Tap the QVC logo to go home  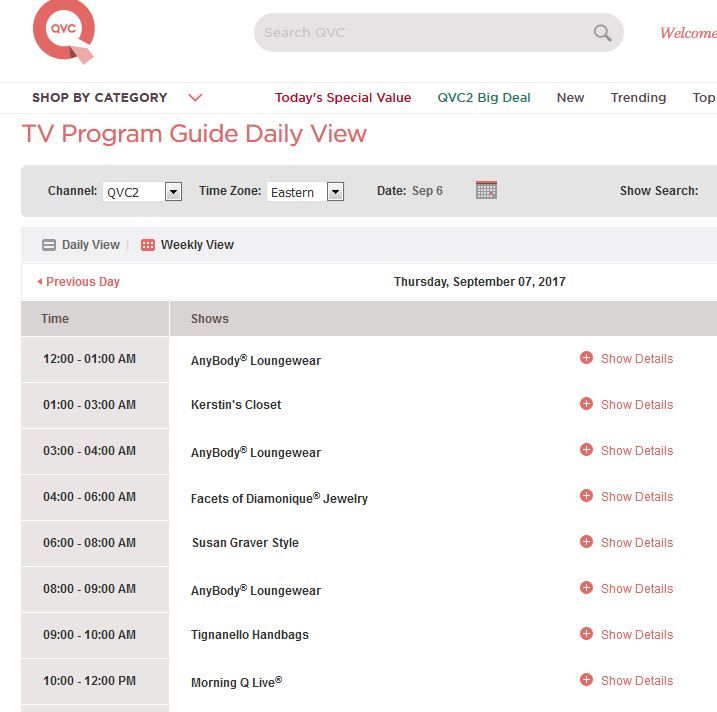click(64, 32)
